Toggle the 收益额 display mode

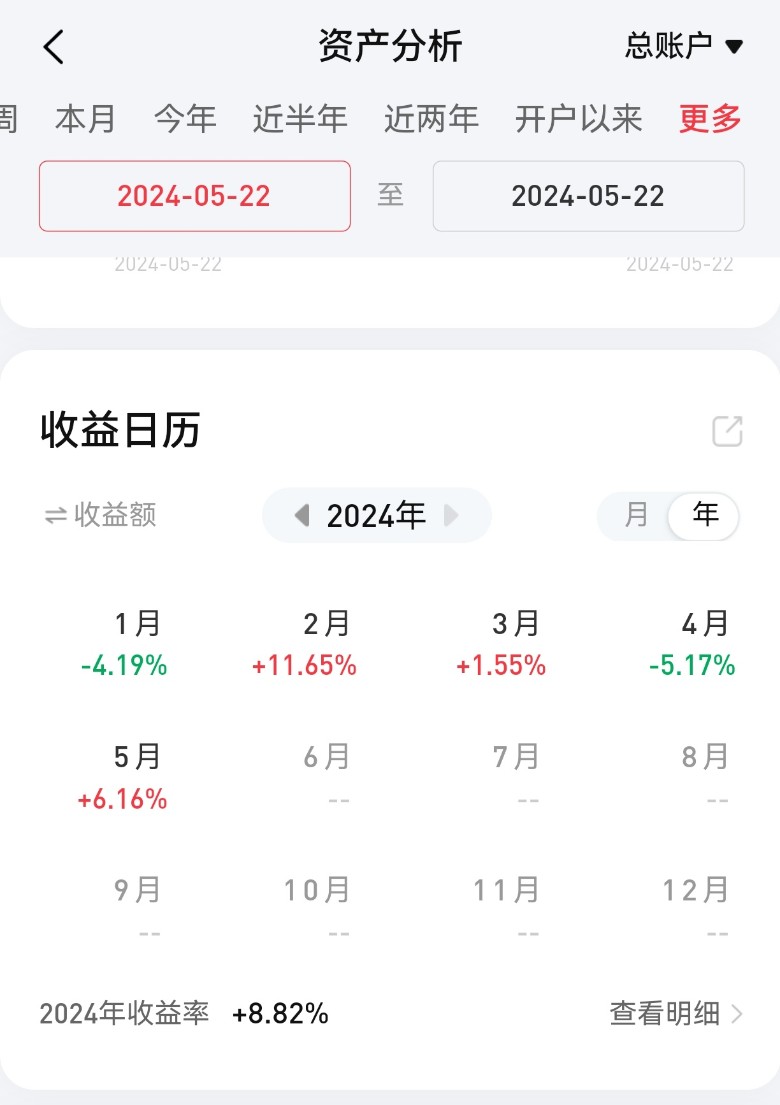101,515
